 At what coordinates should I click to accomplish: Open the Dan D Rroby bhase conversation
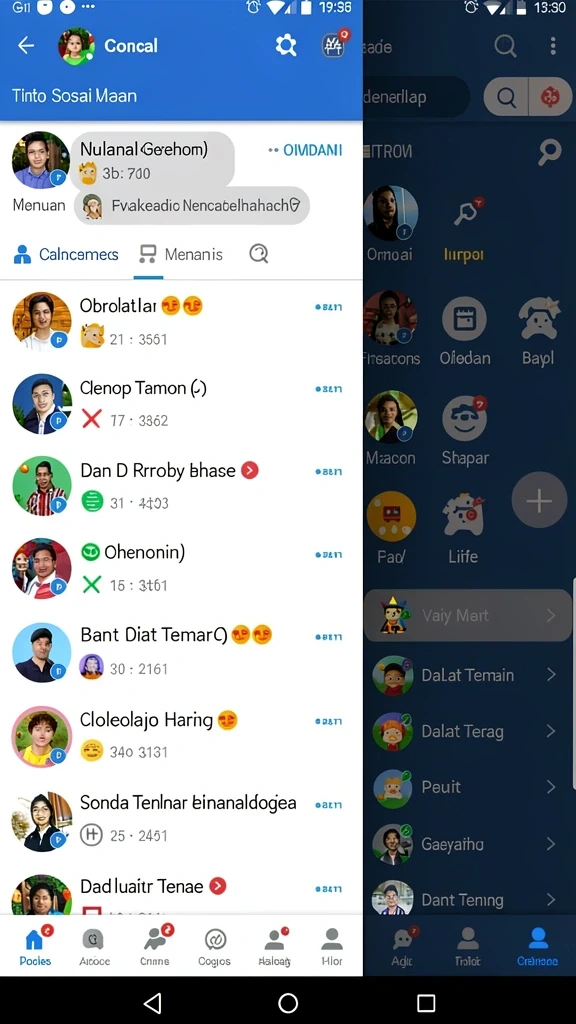[181, 486]
